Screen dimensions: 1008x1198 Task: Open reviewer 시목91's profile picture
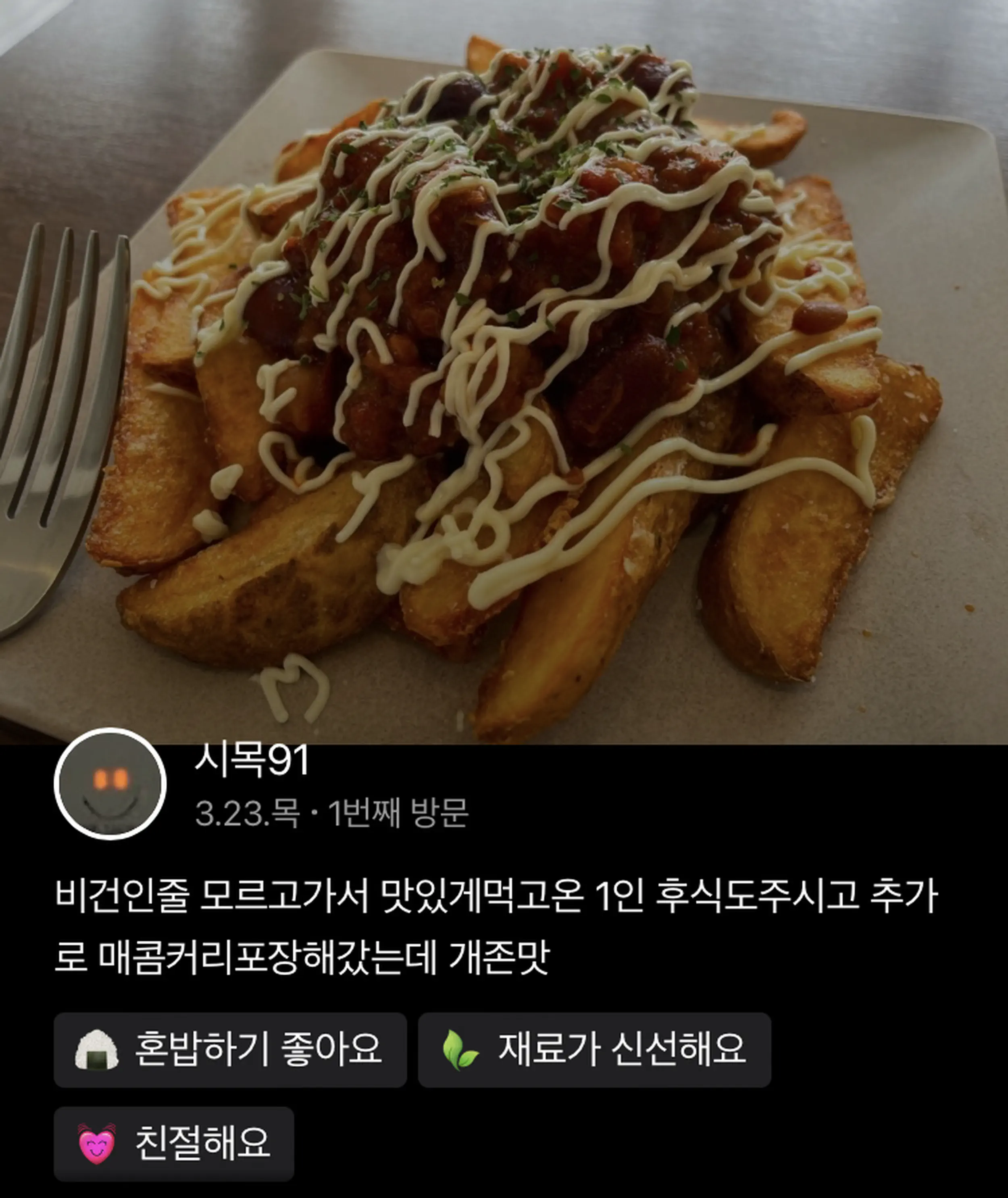(x=110, y=784)
